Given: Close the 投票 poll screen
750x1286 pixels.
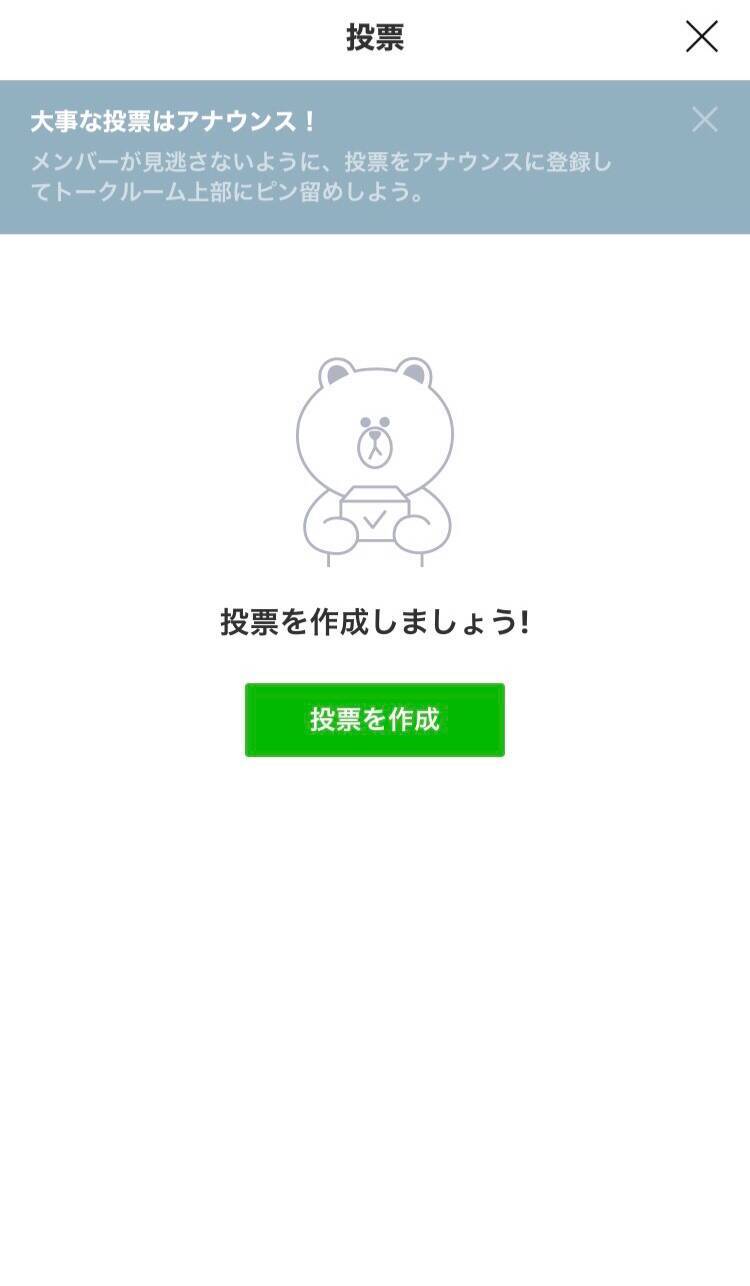Looking at the screenshot, I should click(701, 37).
